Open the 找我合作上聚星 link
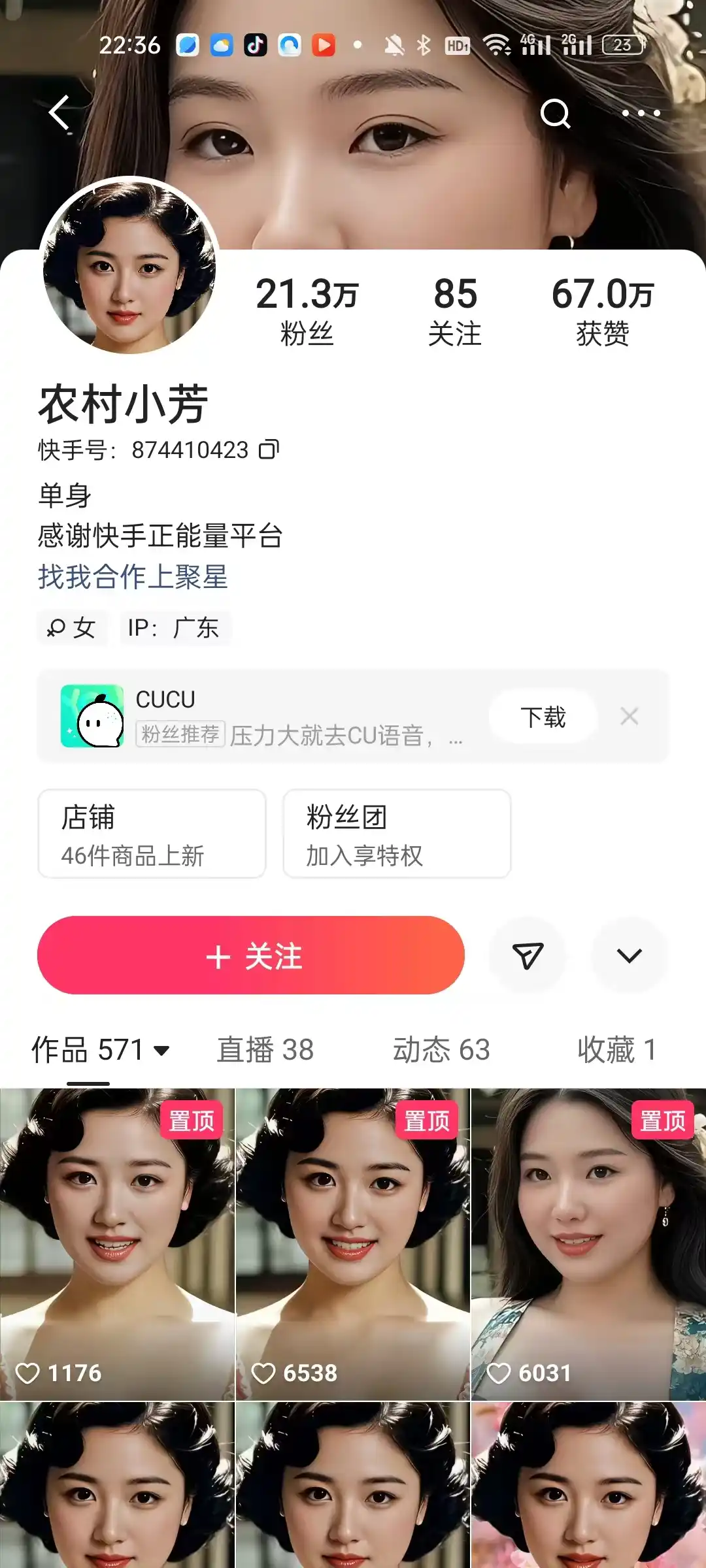706x1568 pixels. [133, 577]
